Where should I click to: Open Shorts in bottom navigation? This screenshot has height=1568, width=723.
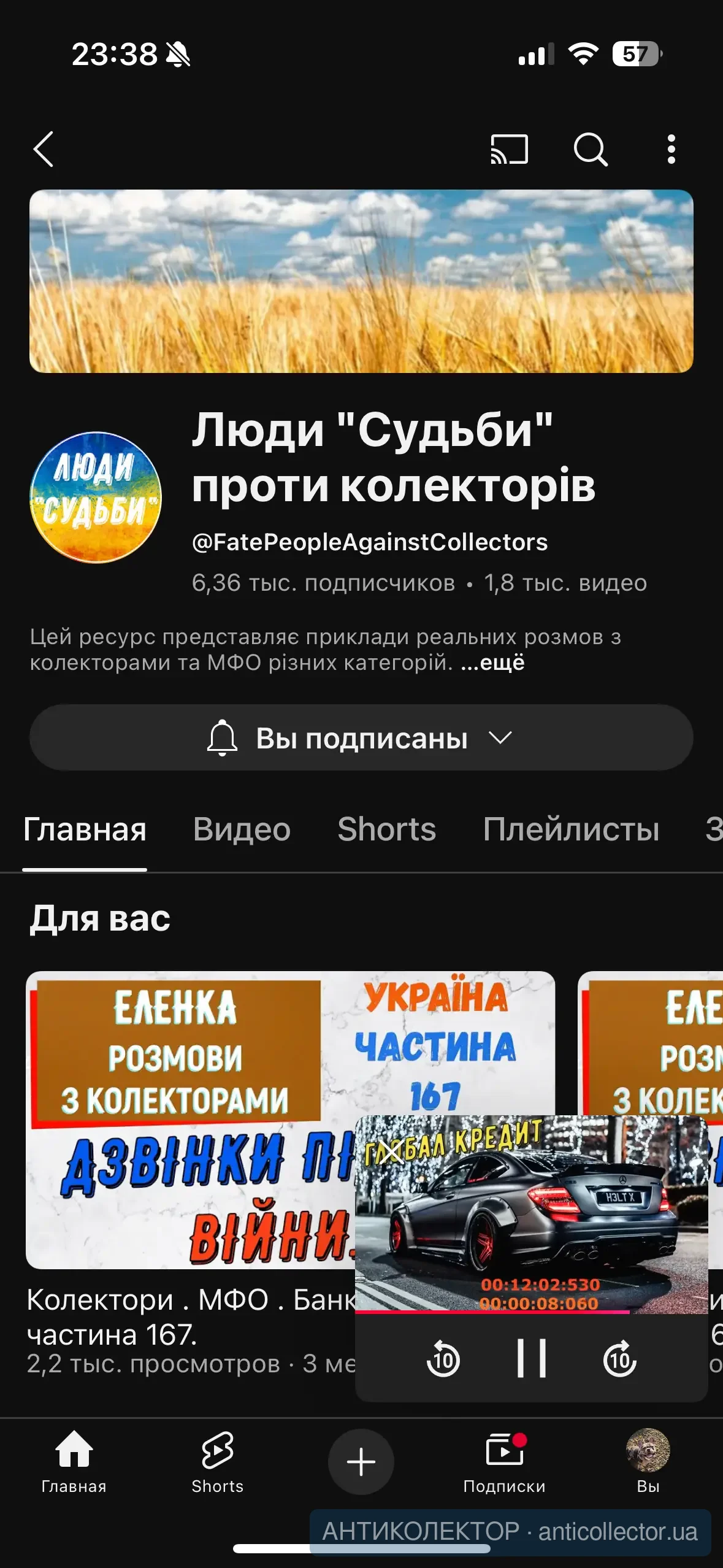click(x=217, y=1461)
